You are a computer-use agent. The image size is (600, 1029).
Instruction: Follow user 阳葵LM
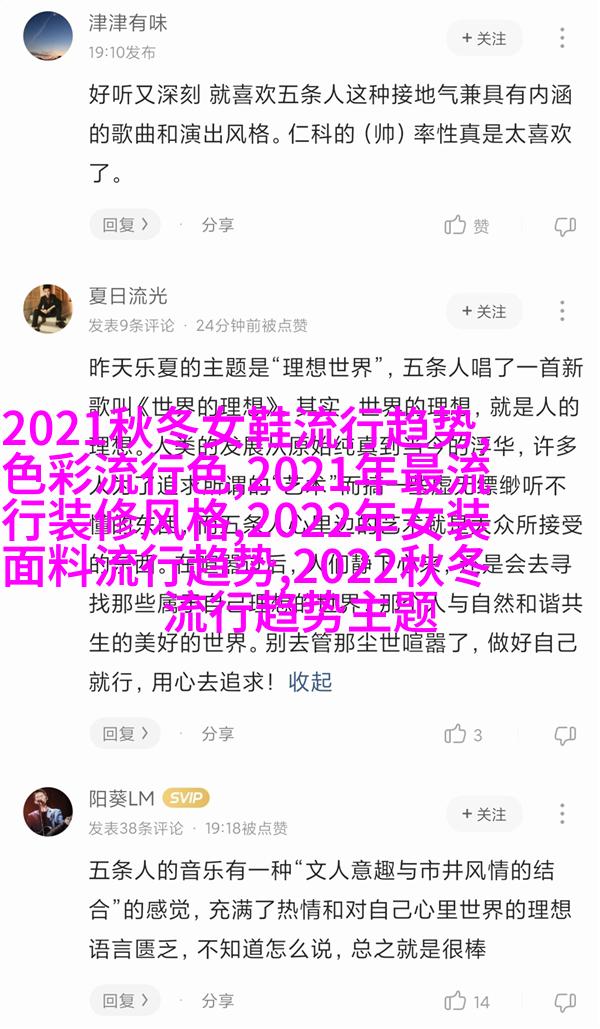tap(484, 813)
